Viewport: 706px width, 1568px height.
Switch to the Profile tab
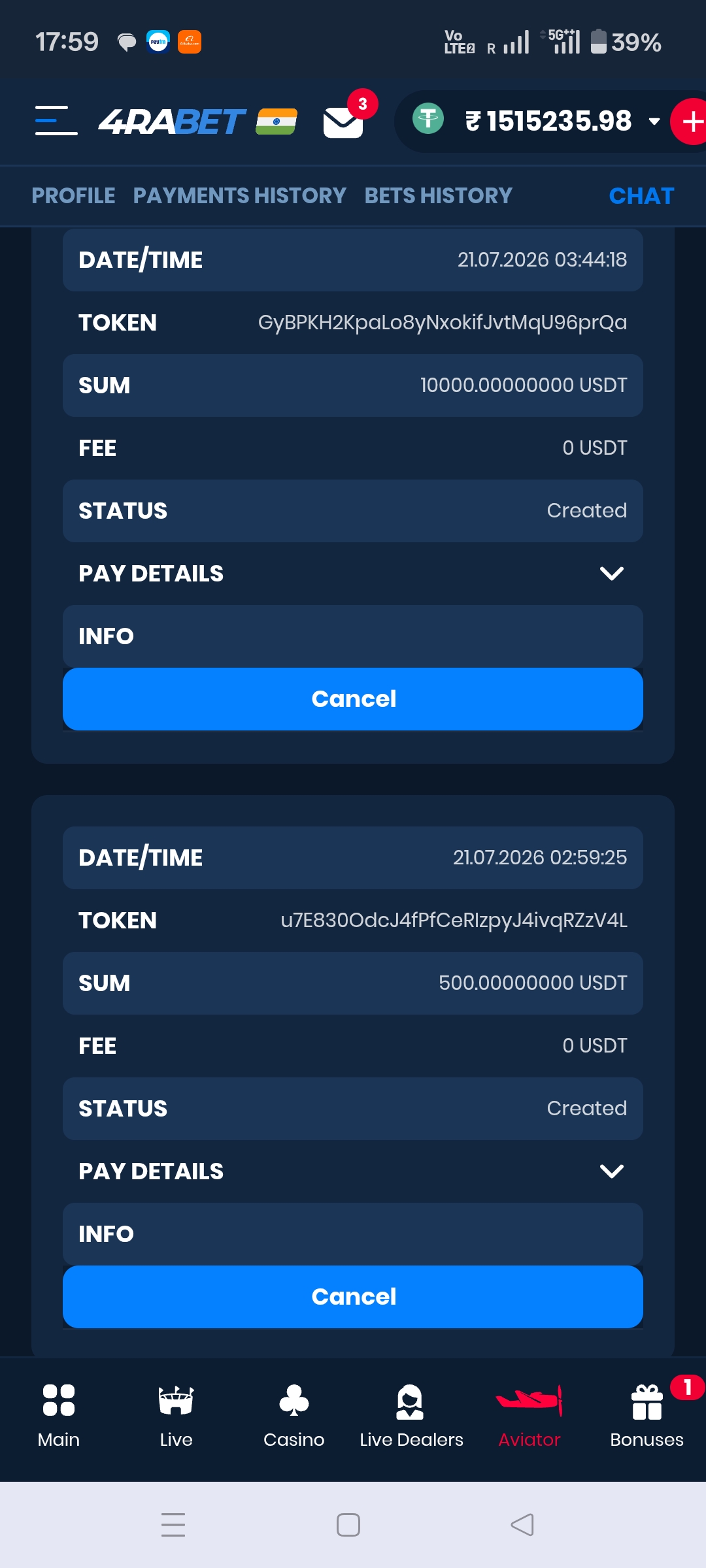73,195
